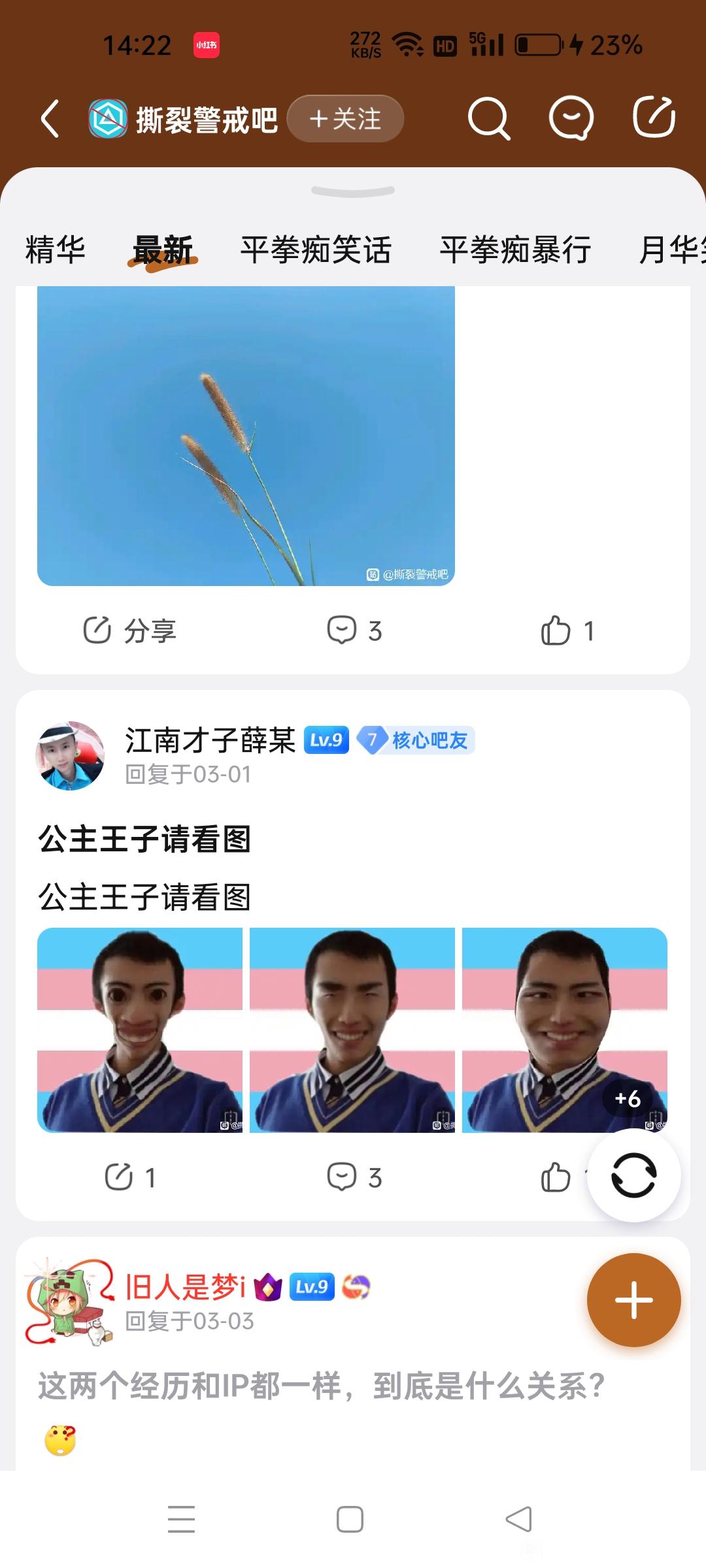Create a new post with the plus button
706x1568 pixels.
click(633, 1300)
